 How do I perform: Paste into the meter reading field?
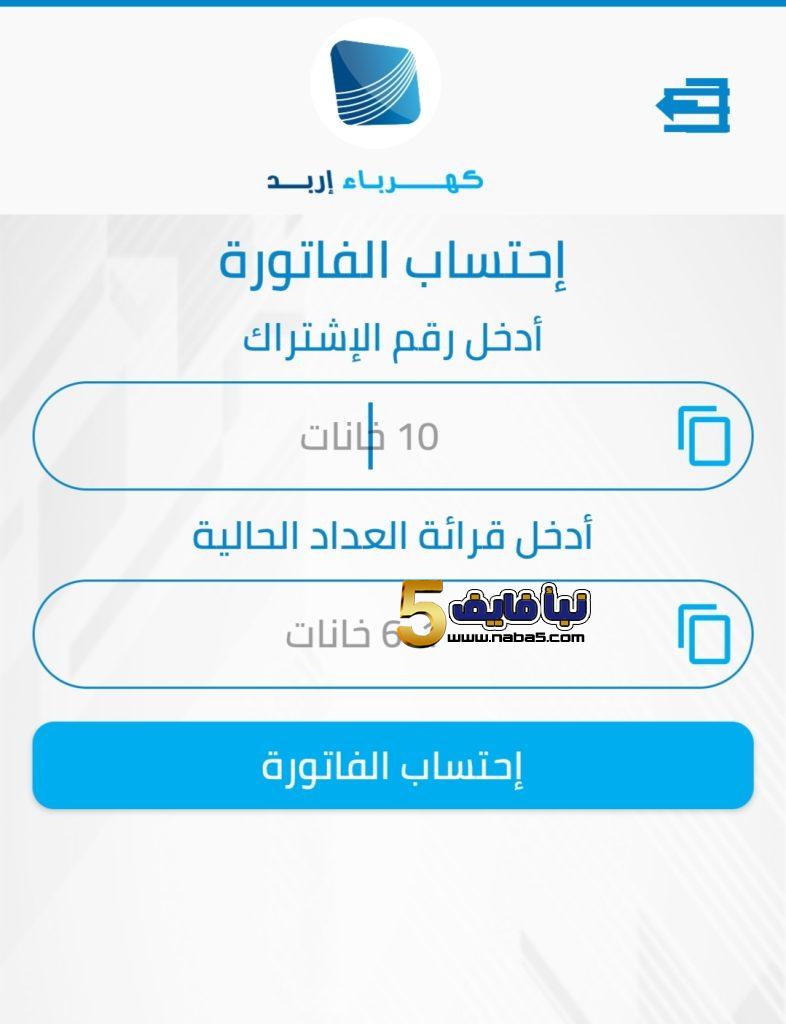point(704,634)
